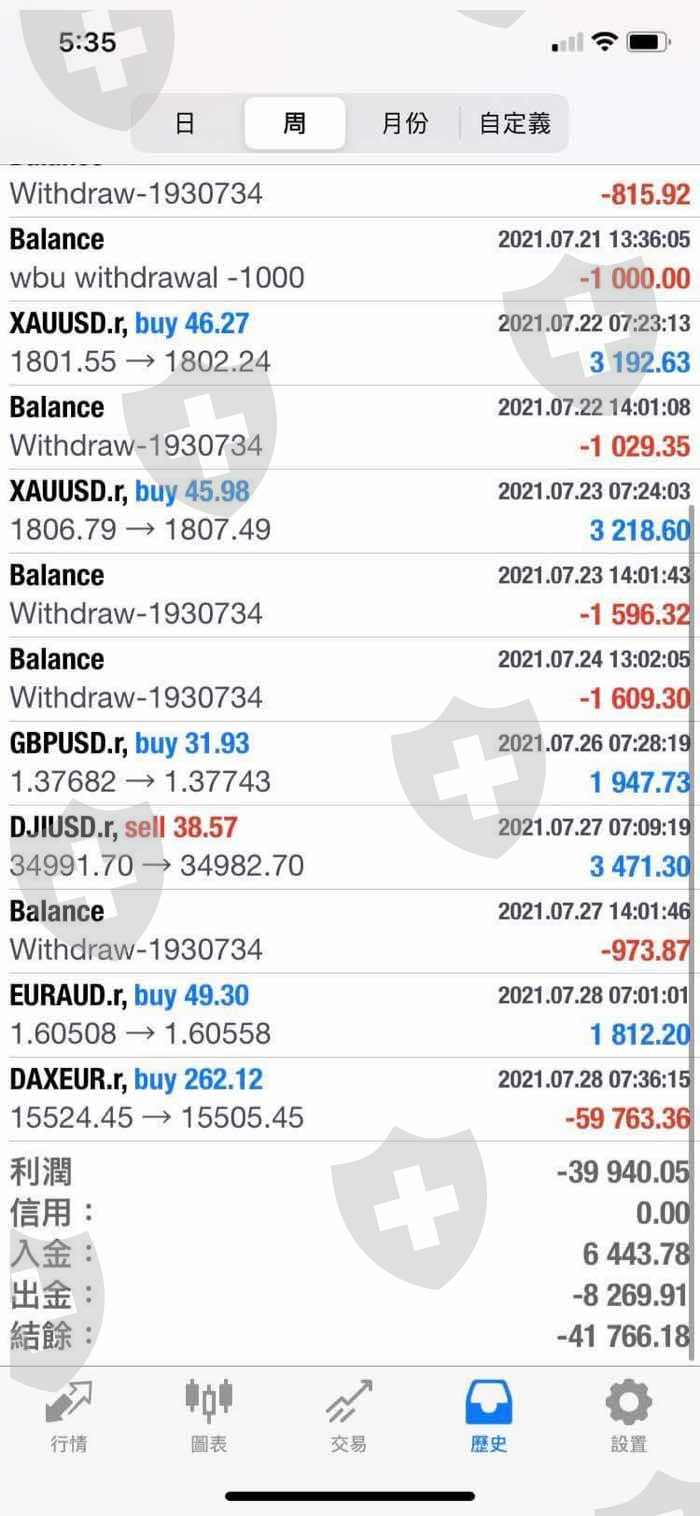Open the EURAUD.r buy 49.30 trade row
Screen dimensions: 700x1516
pyautogui.click(x=350, y=1015)
